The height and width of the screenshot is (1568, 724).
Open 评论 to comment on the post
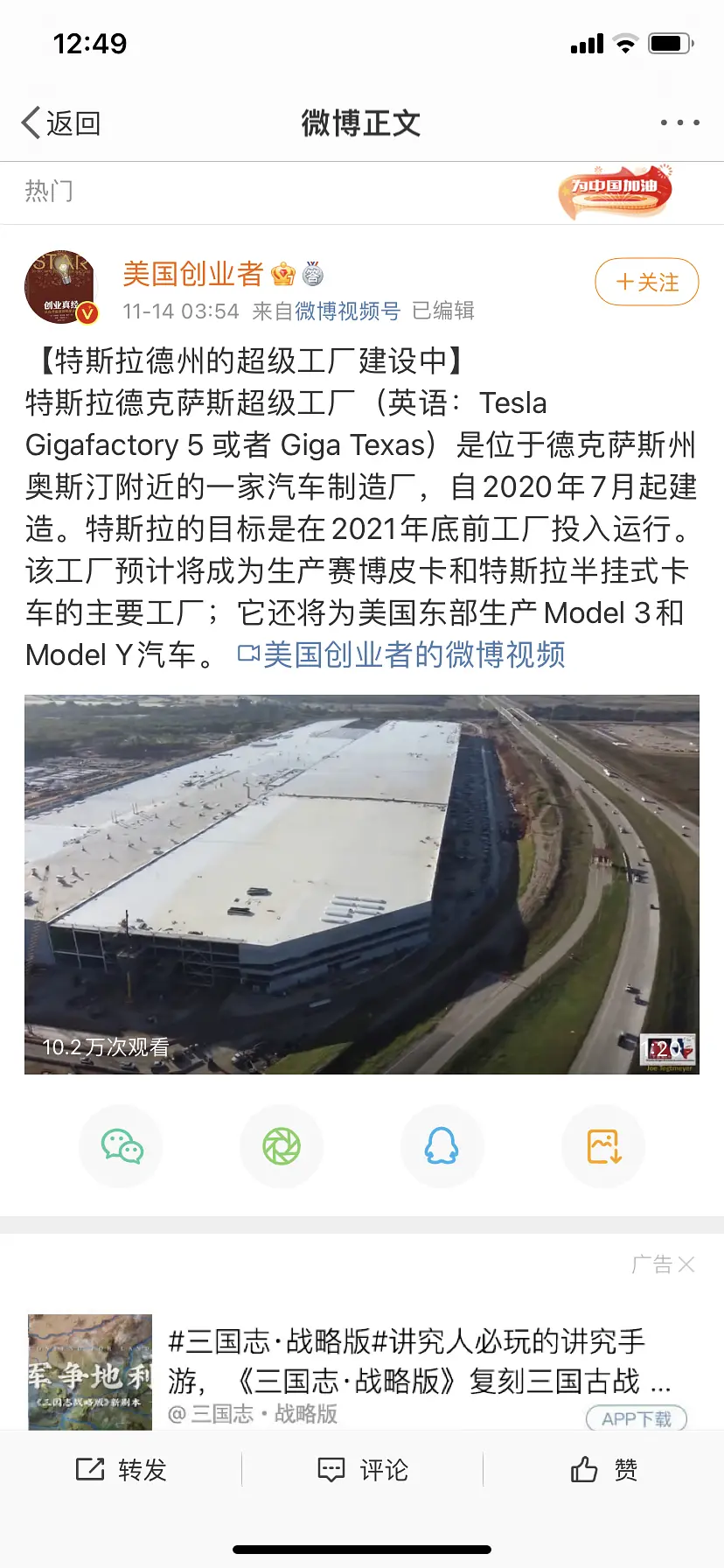[362, 1470]
